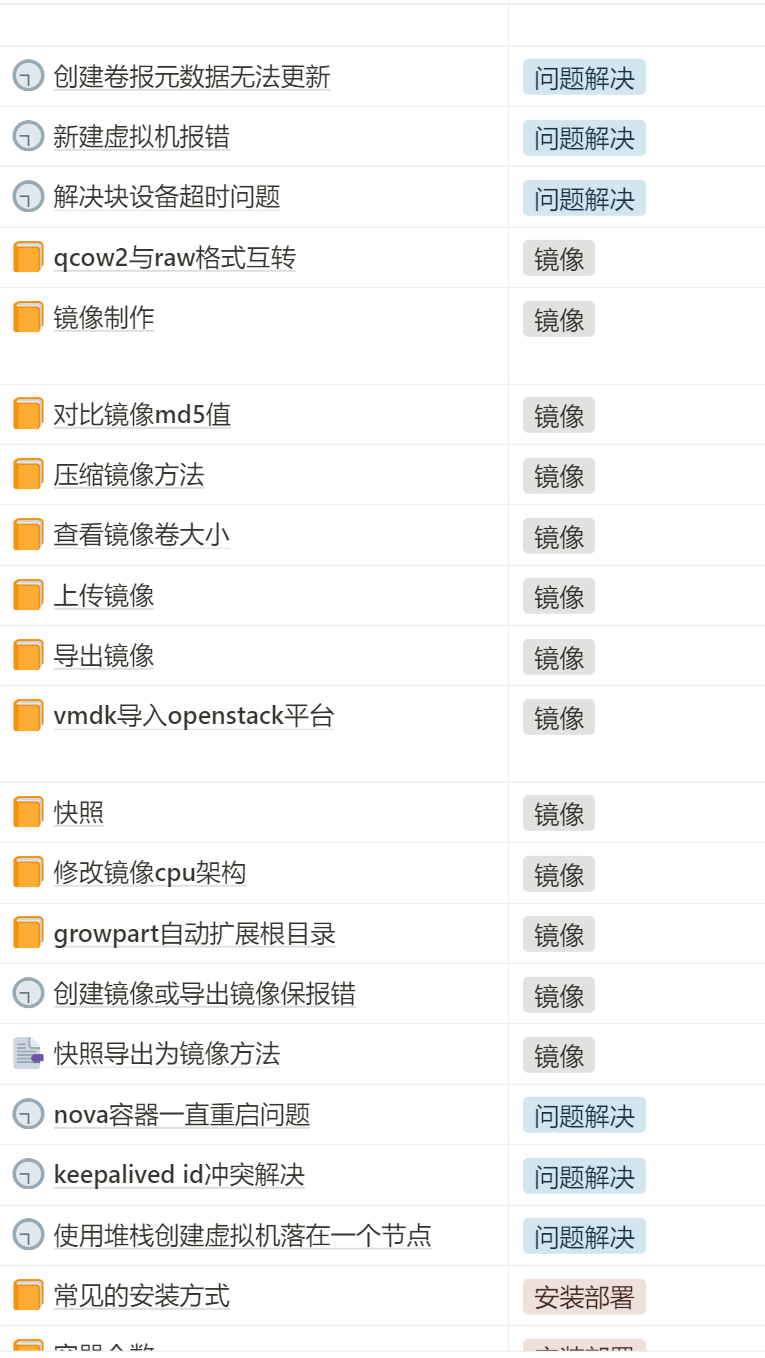The height and width of the screenshot is (1358, 765).
Task: Click the 镜像 tag beside 对比镜像md5值
Action: 557,414
